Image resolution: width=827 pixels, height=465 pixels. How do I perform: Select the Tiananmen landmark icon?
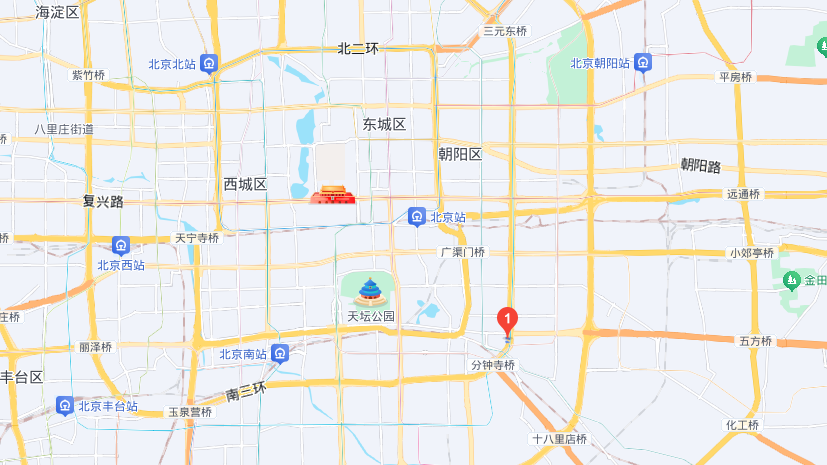334,194
